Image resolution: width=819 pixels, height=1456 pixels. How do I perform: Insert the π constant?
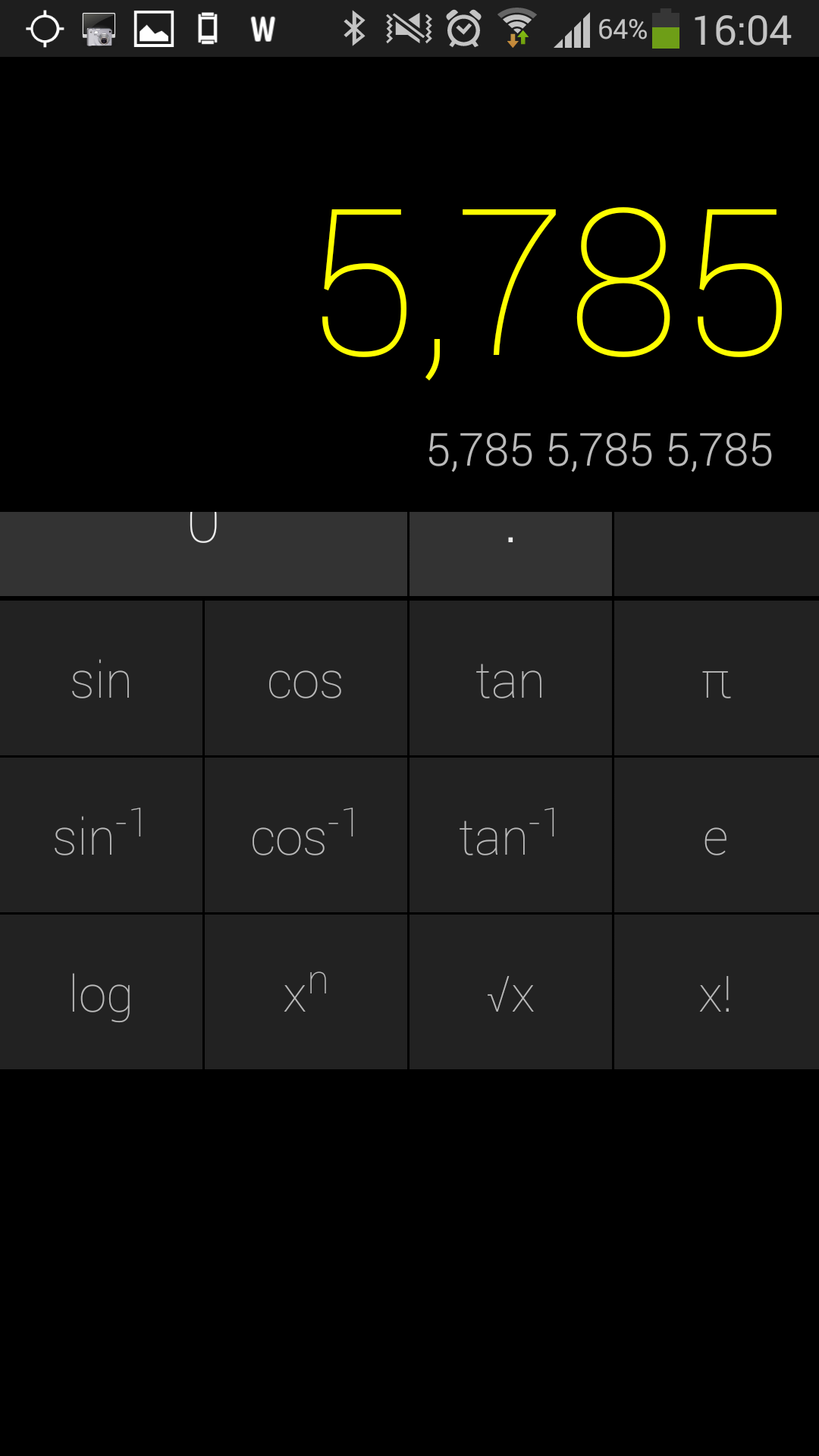coord(716,679)
